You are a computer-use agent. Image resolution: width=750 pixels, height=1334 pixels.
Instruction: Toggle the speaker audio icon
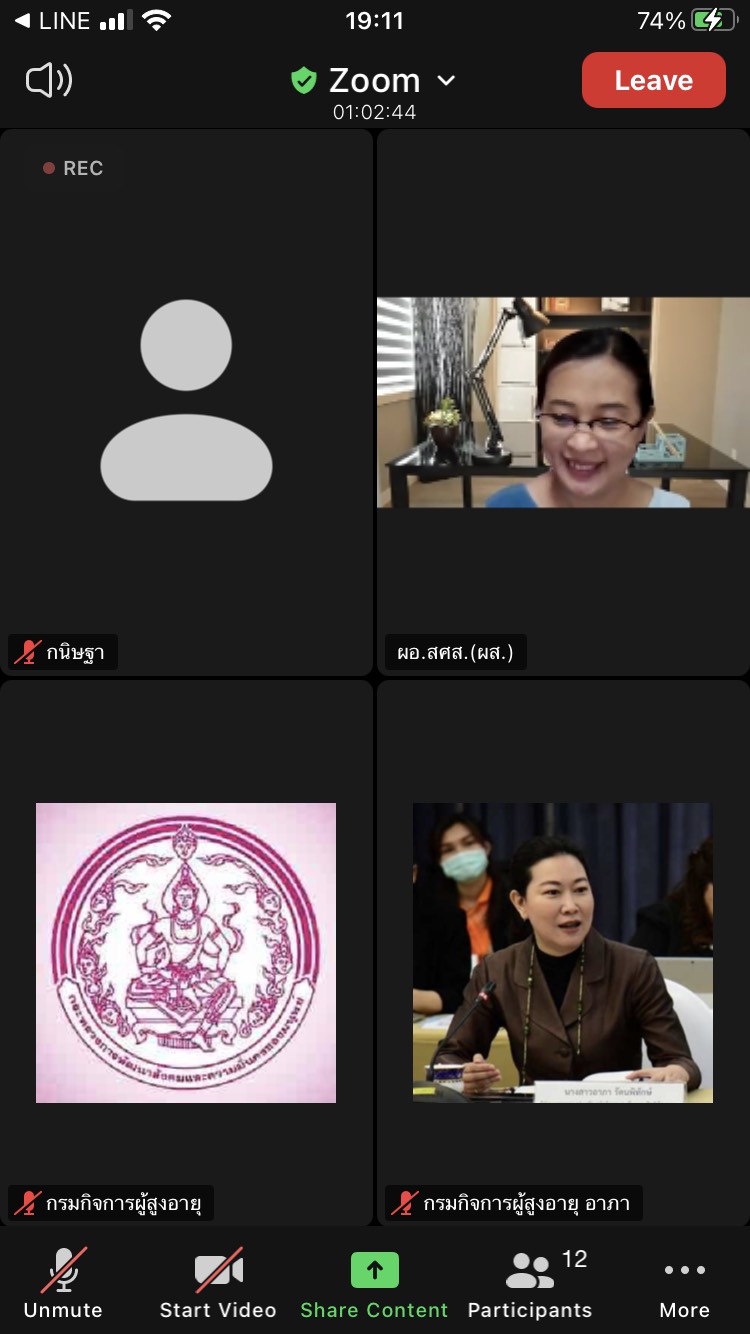coord(48,80)
